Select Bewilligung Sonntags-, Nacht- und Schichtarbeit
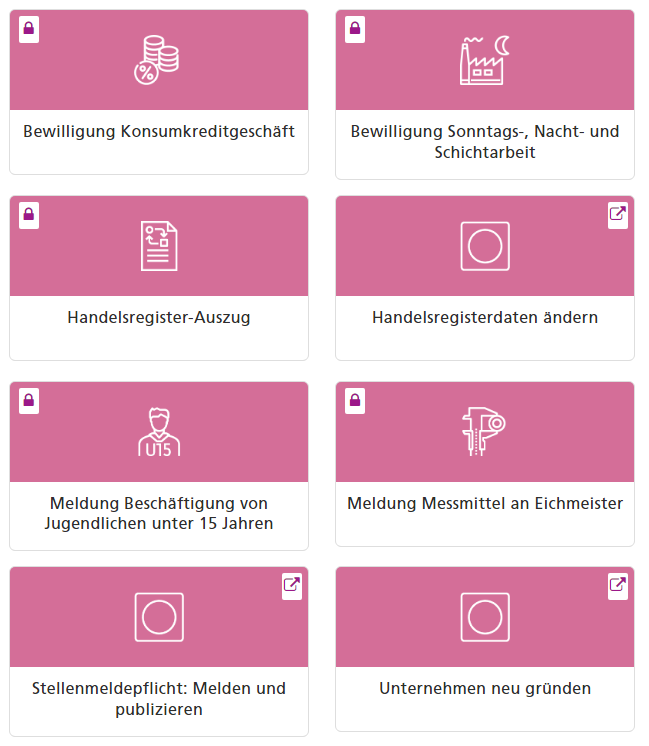 tap(485, 142)
